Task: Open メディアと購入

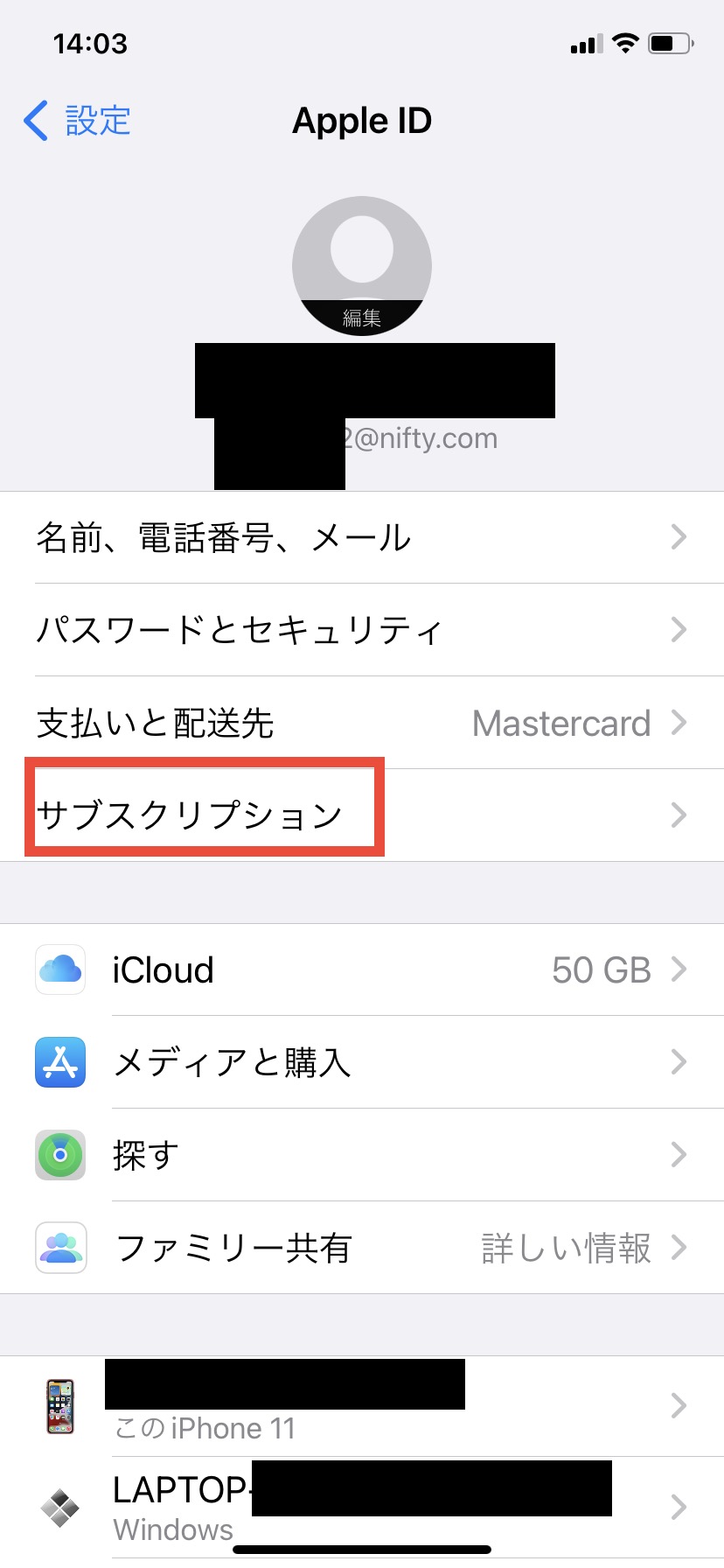Action: click(x=362, y=1062)
